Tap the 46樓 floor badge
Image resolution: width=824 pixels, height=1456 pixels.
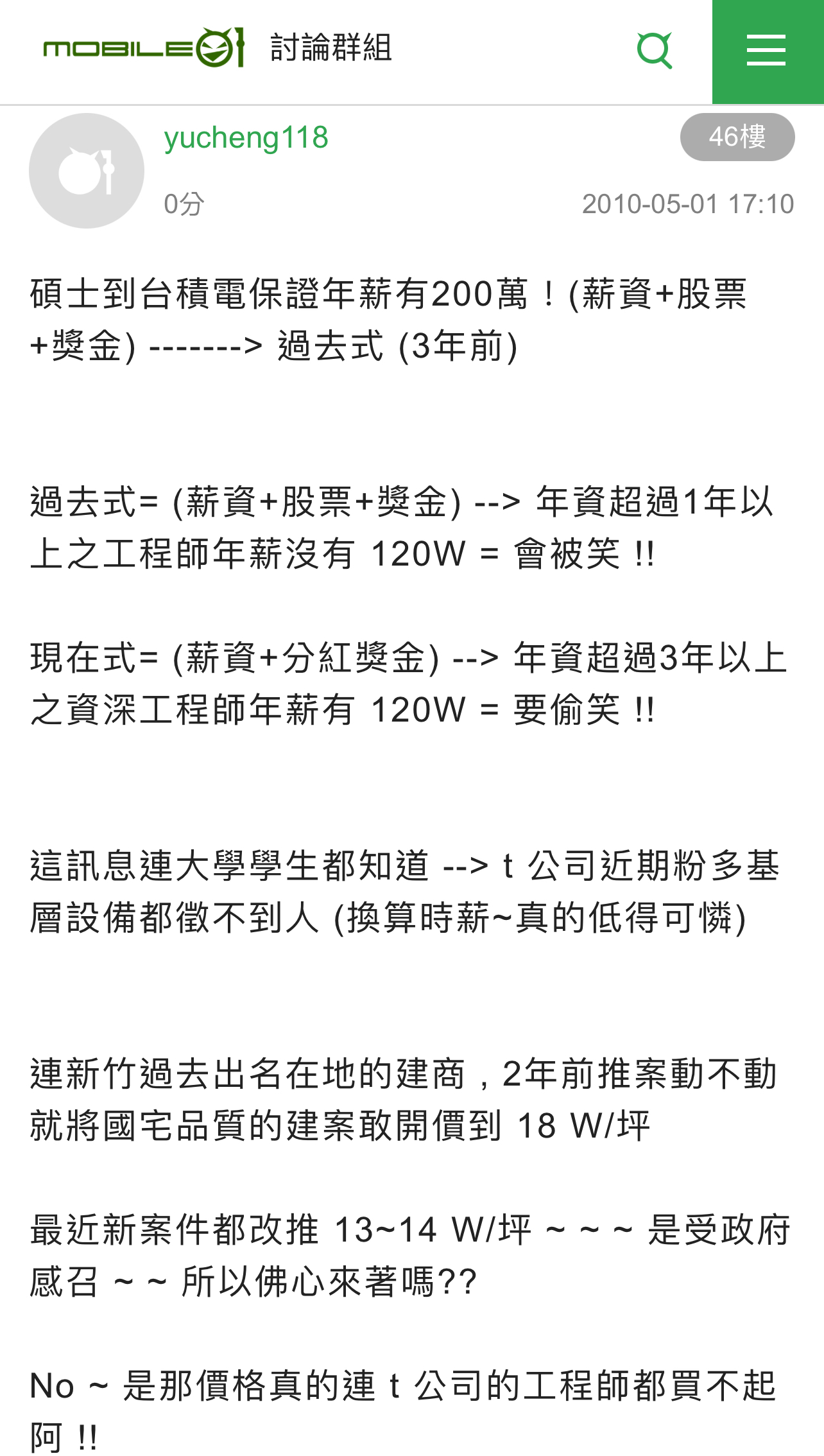tap(737, 137)
